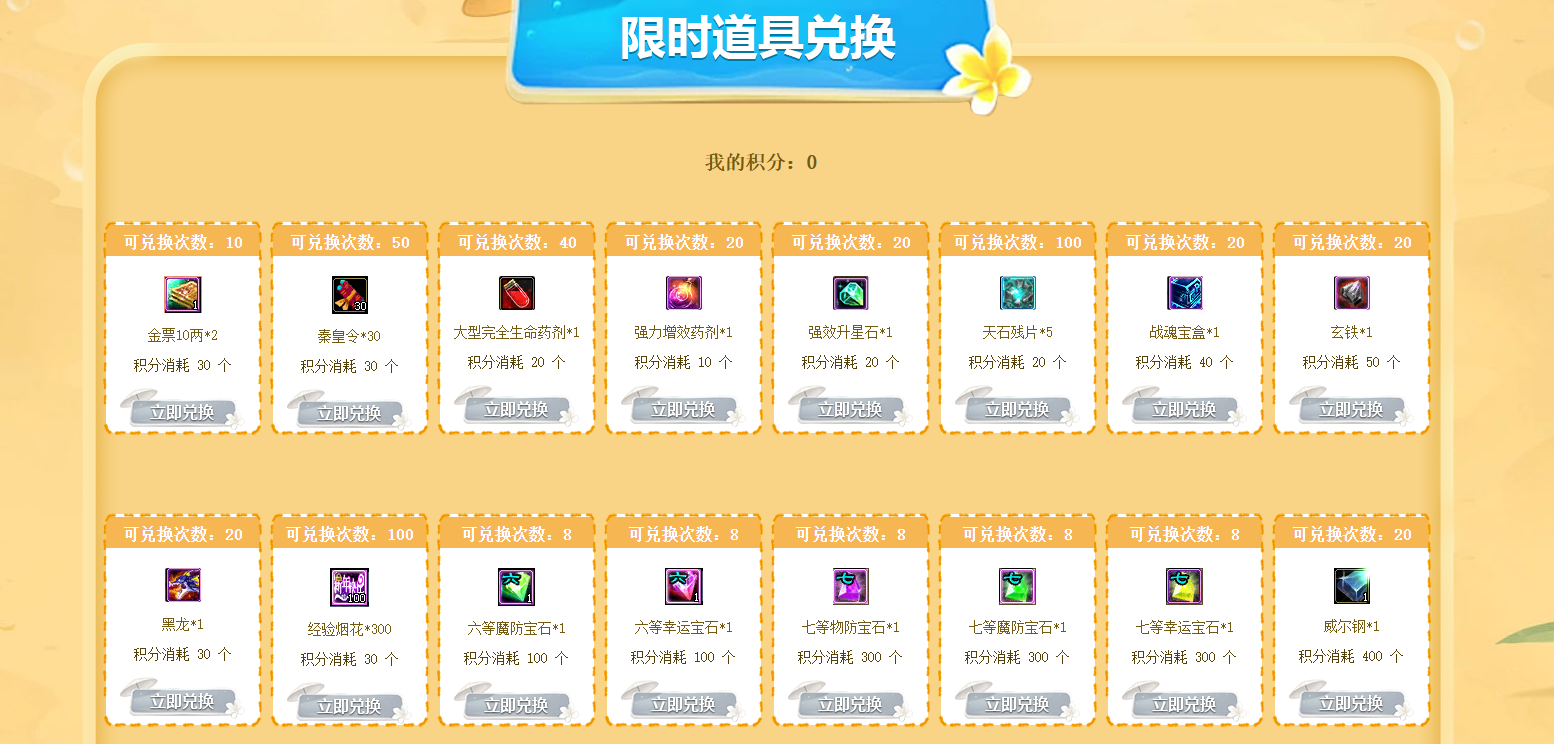This screenshot has width=1554, height=744.
Task: Tap 立即兑换 under 七等魔防宝石*1
Action: click(1017, 705)
